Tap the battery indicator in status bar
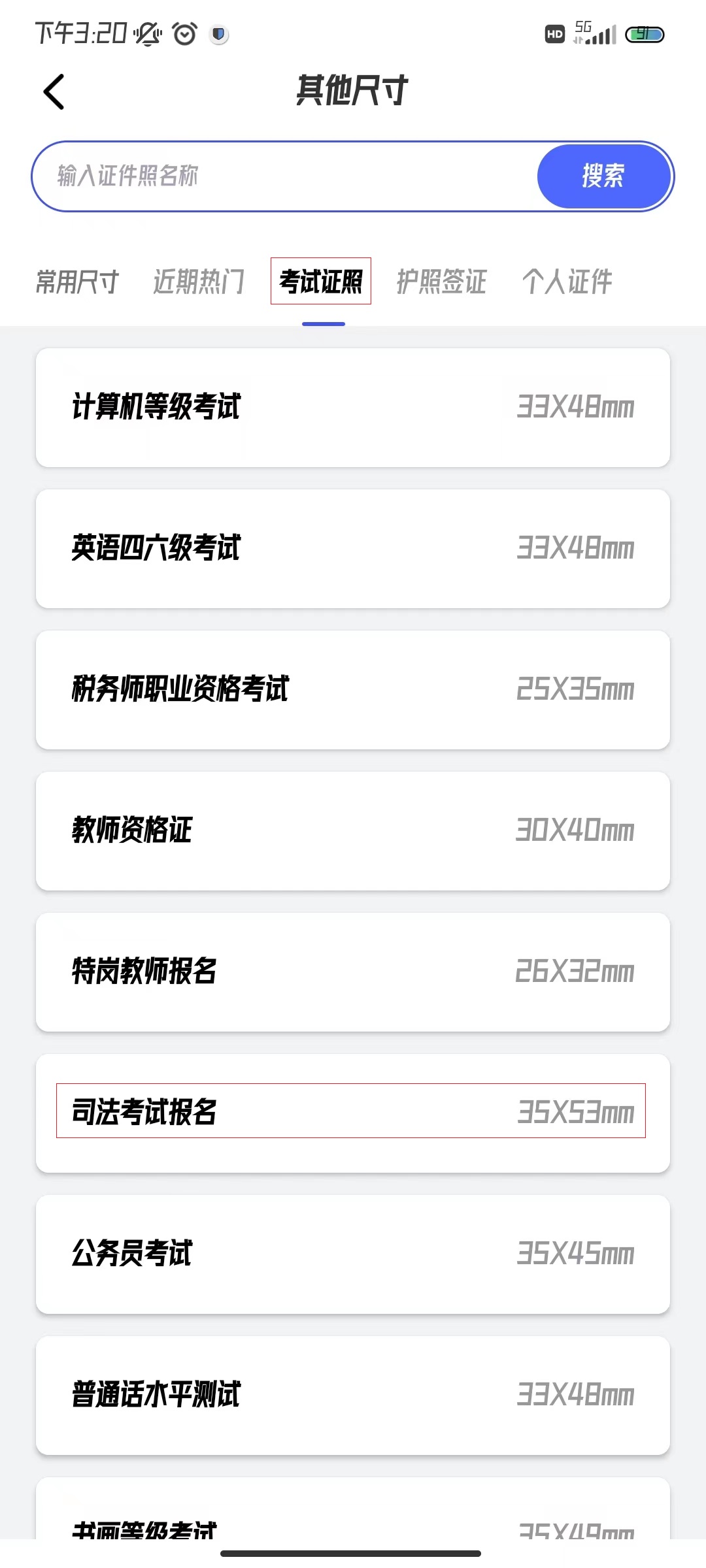The height and width of the screenshot is (1568, 706). click(645, 33)
